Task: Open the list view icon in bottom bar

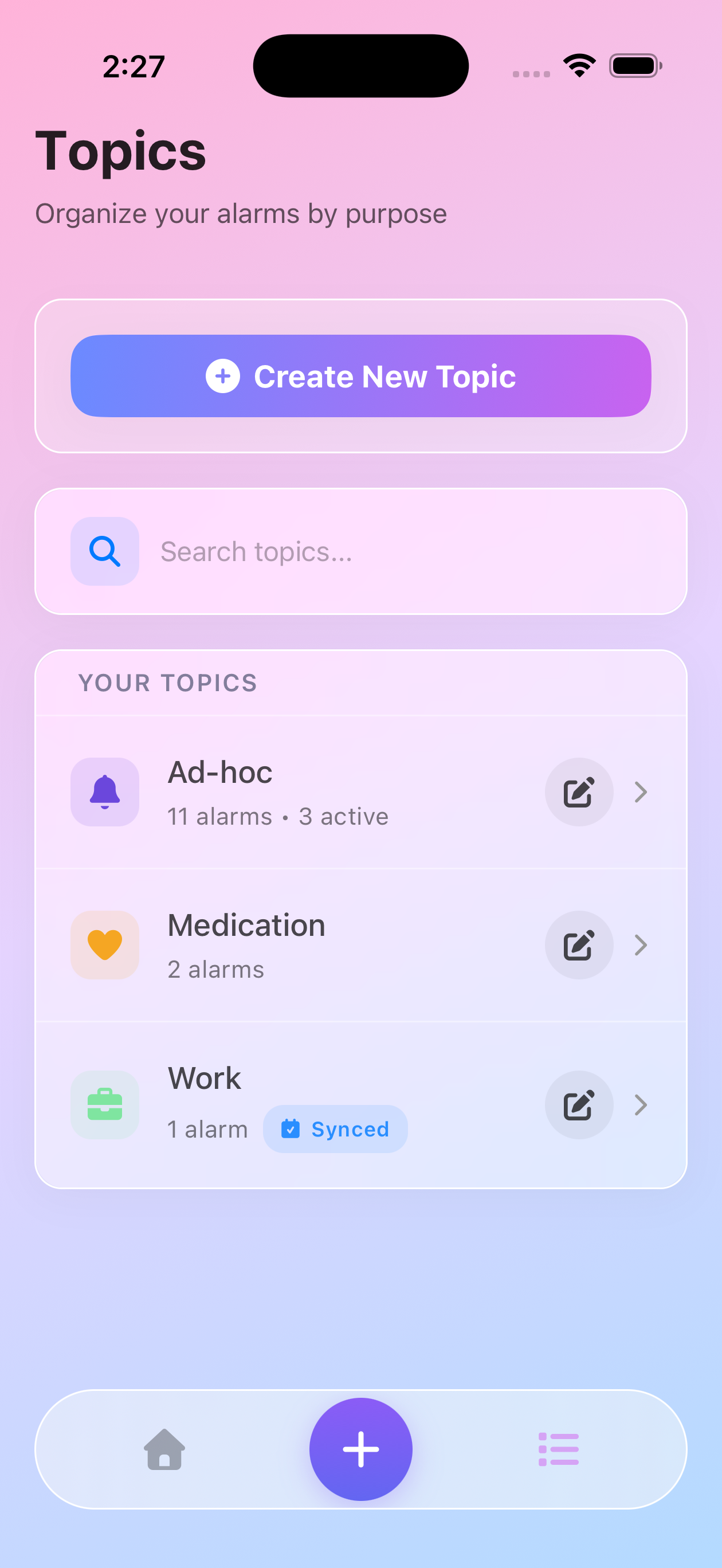Action: coord(558,1449)
